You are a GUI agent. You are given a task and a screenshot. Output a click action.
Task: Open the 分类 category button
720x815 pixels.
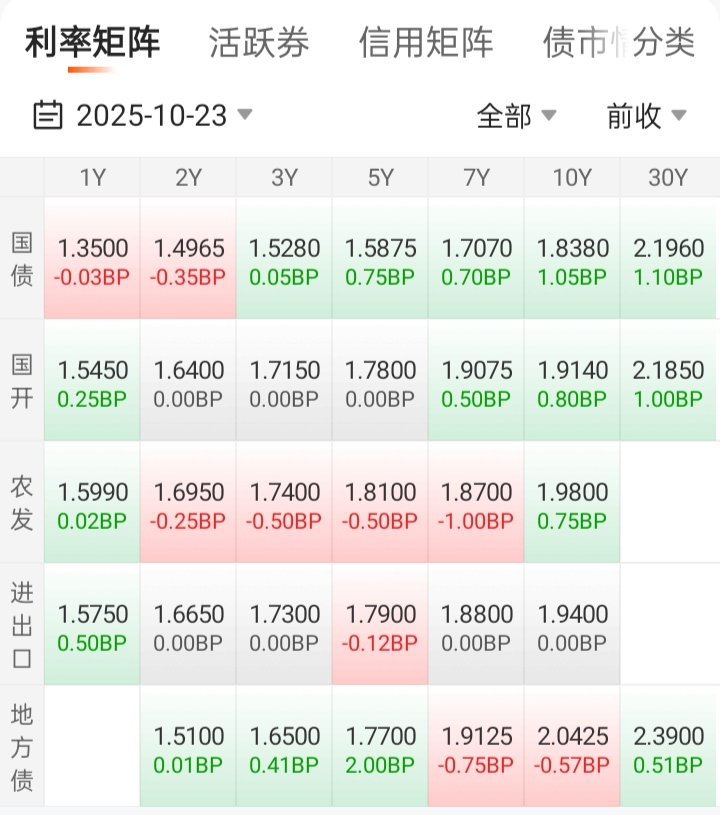pos(664,43)
